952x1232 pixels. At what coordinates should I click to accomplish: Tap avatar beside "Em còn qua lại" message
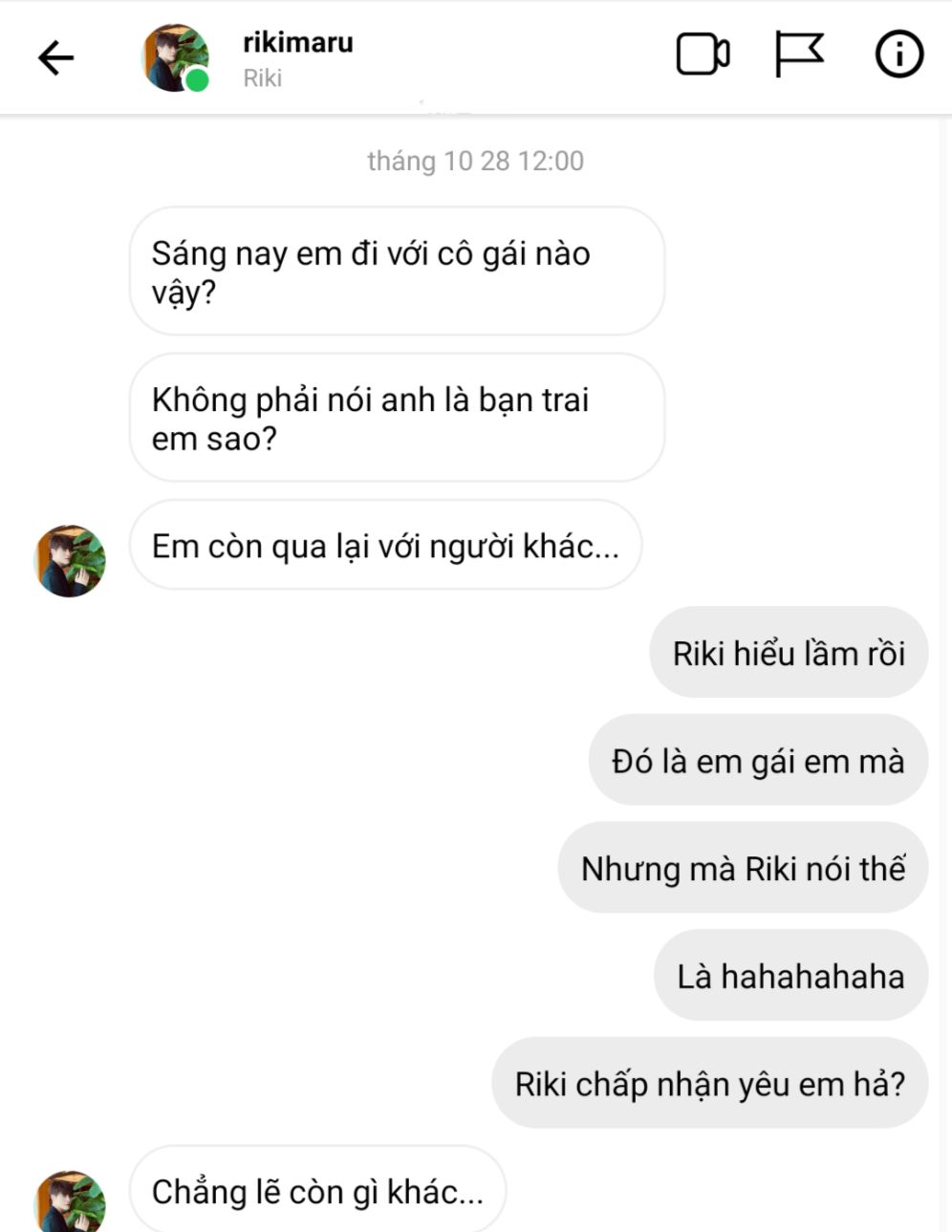click(71, 561)
